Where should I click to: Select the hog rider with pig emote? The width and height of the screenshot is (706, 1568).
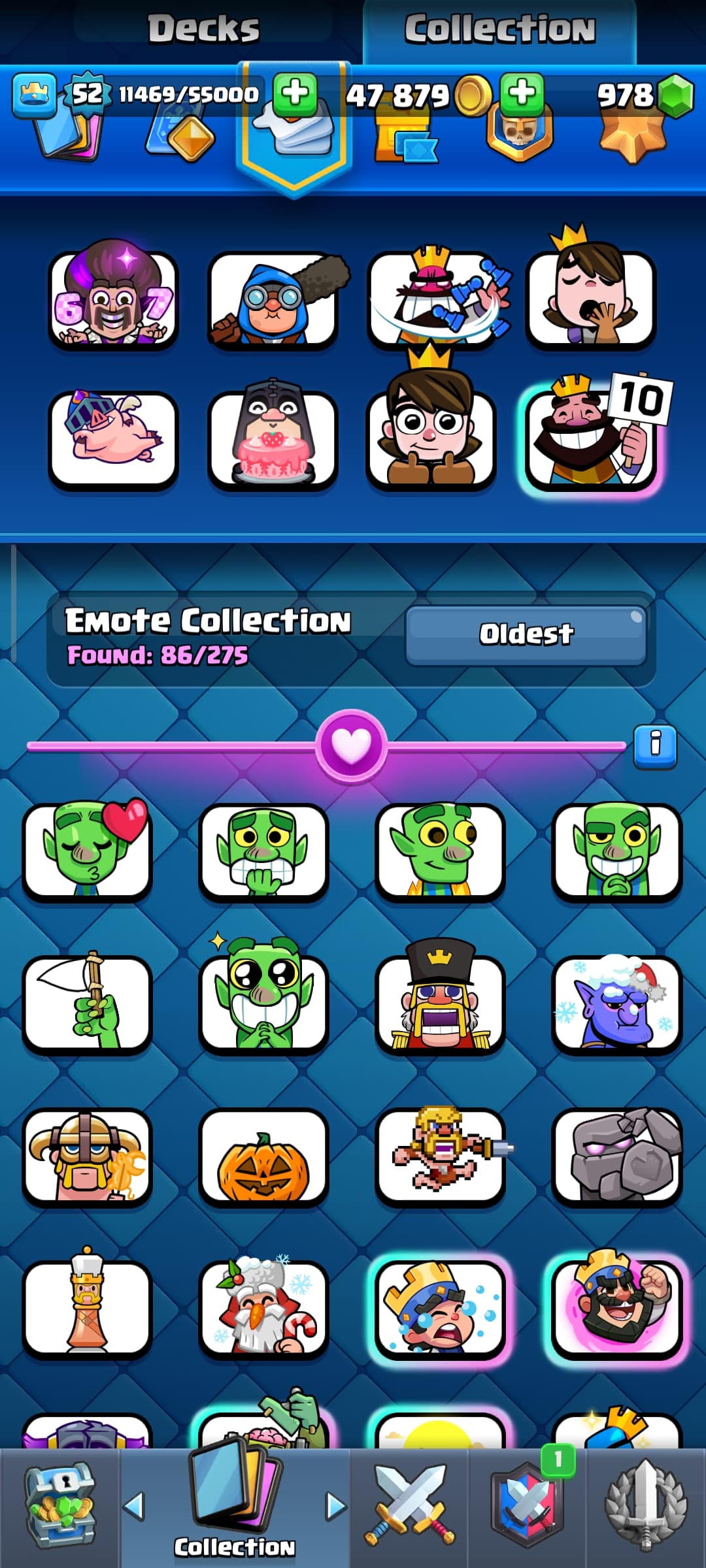(x=114, y=439)
